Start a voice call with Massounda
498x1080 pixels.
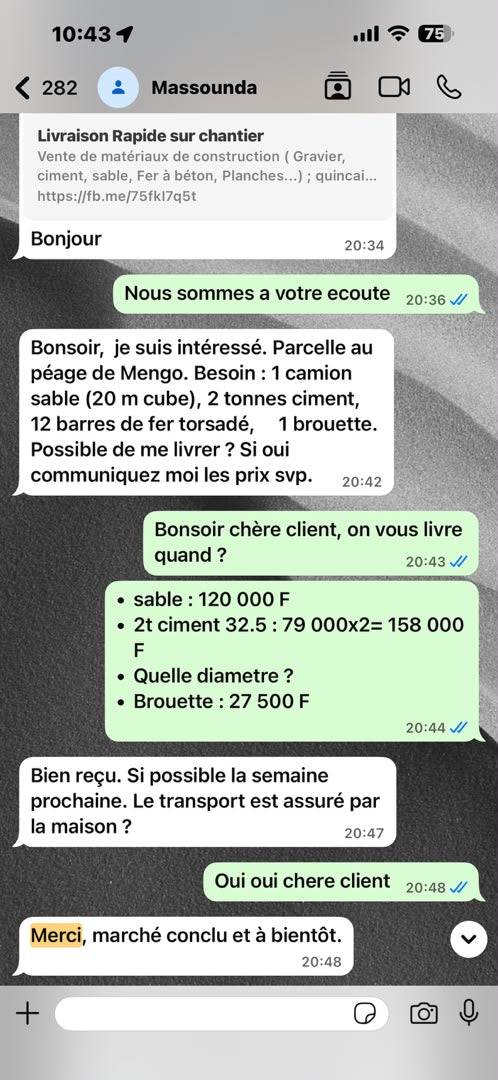tap(449, 87)
